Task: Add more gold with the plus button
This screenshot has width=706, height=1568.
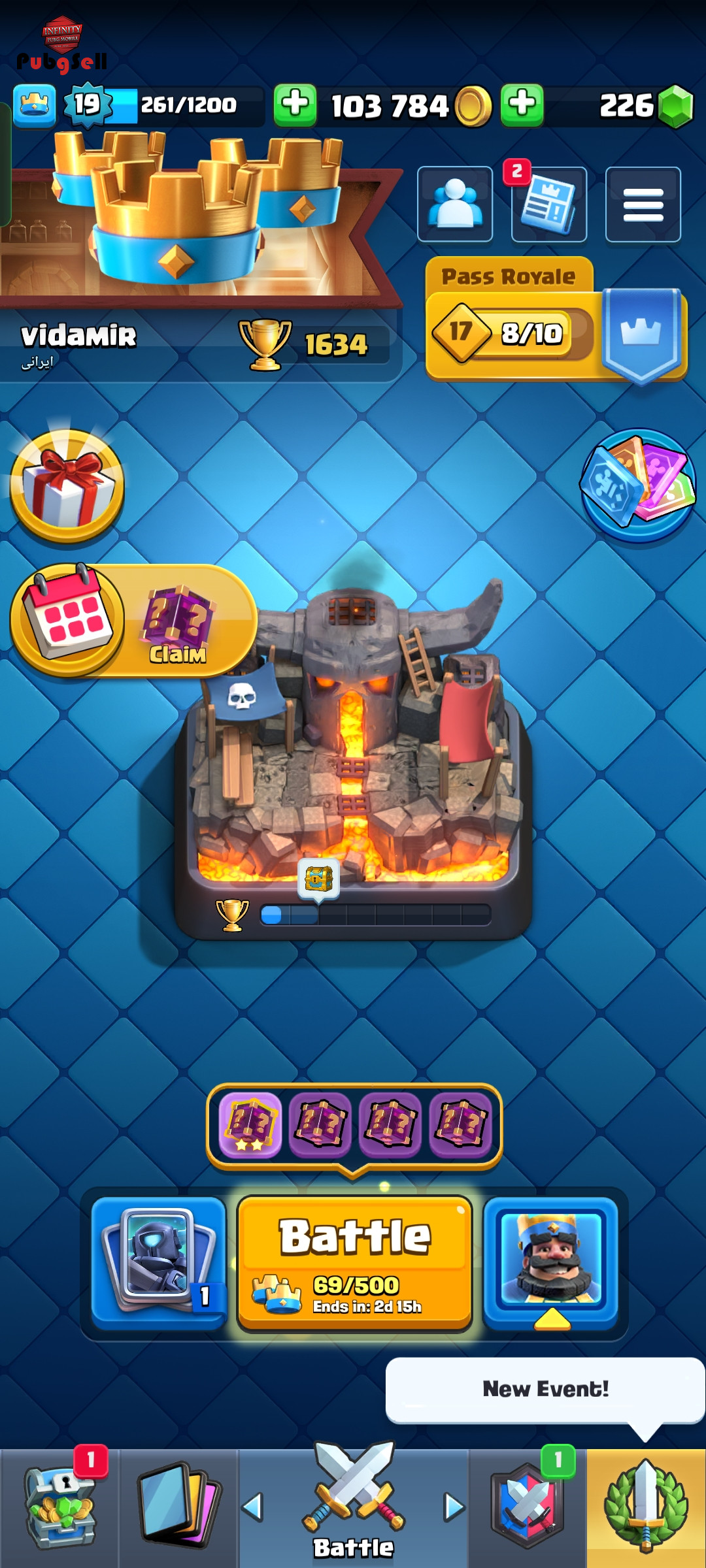Action: (295, 105)
